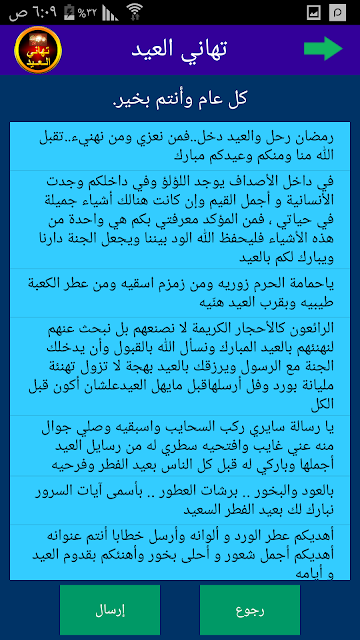This screenshot has height=640, width=360.
Task: Choose the بالعود والبخور greeting
Action: [x=180, y=501]
